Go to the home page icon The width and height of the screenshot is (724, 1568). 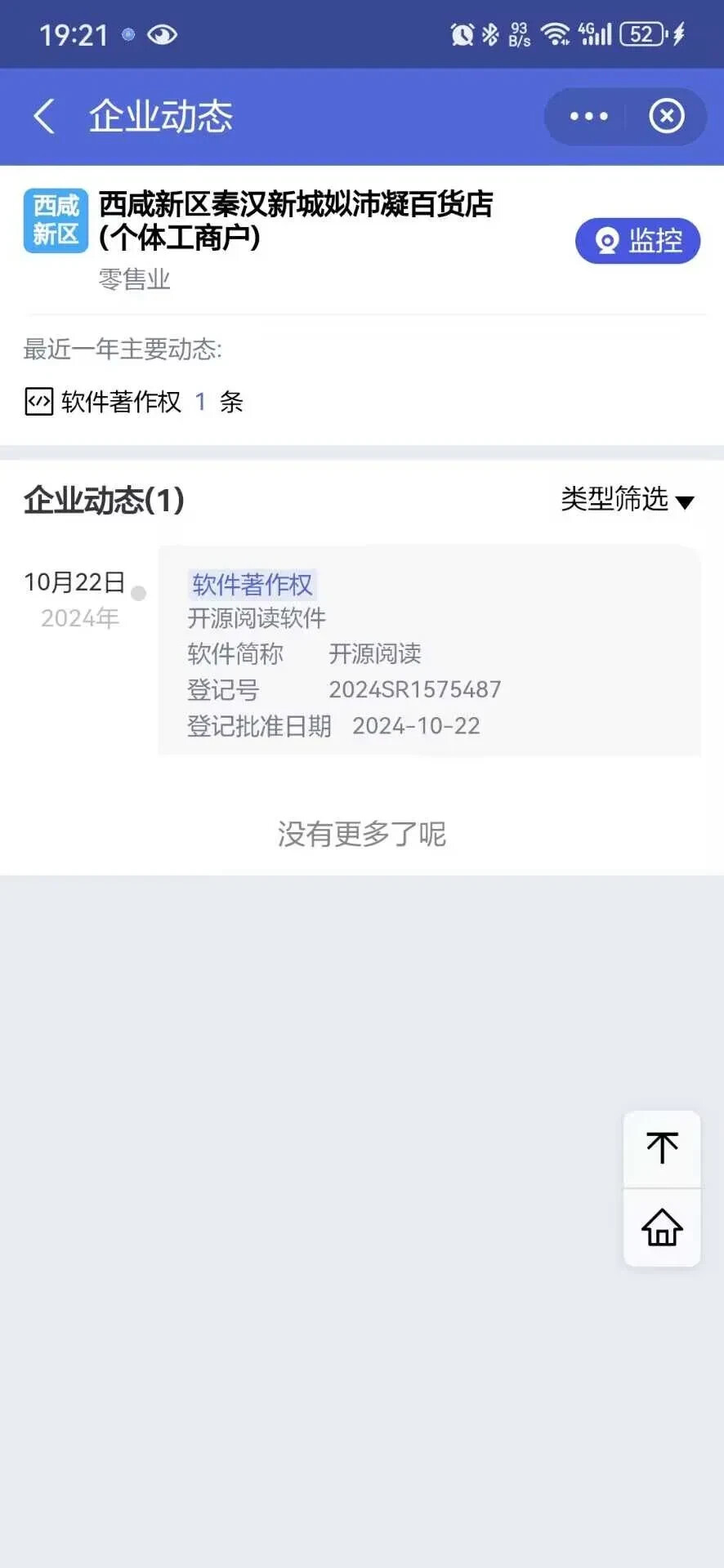tap(662, 1227)
